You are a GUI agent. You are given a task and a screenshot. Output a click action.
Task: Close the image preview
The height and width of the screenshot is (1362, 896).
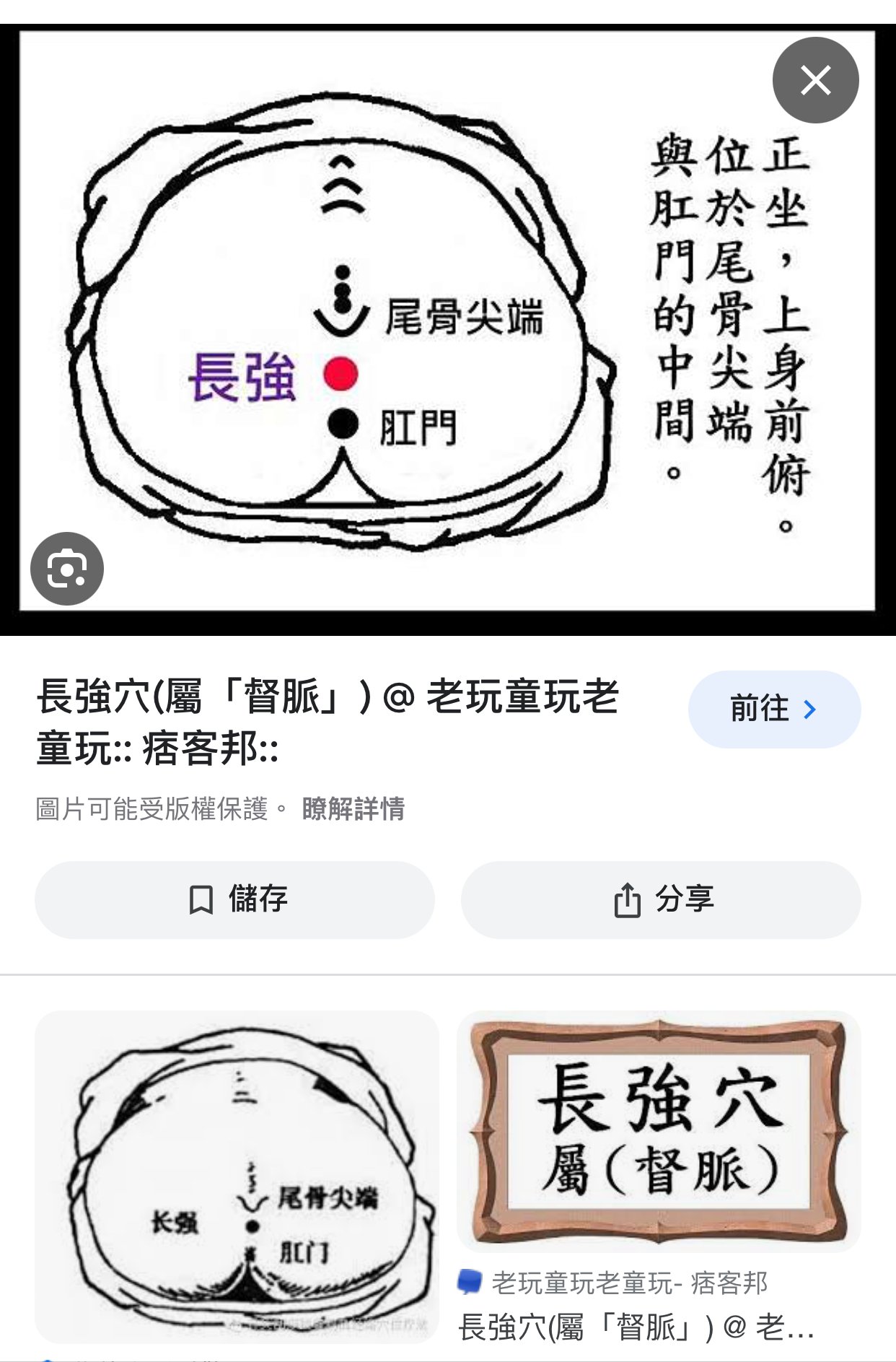[815, 80]
